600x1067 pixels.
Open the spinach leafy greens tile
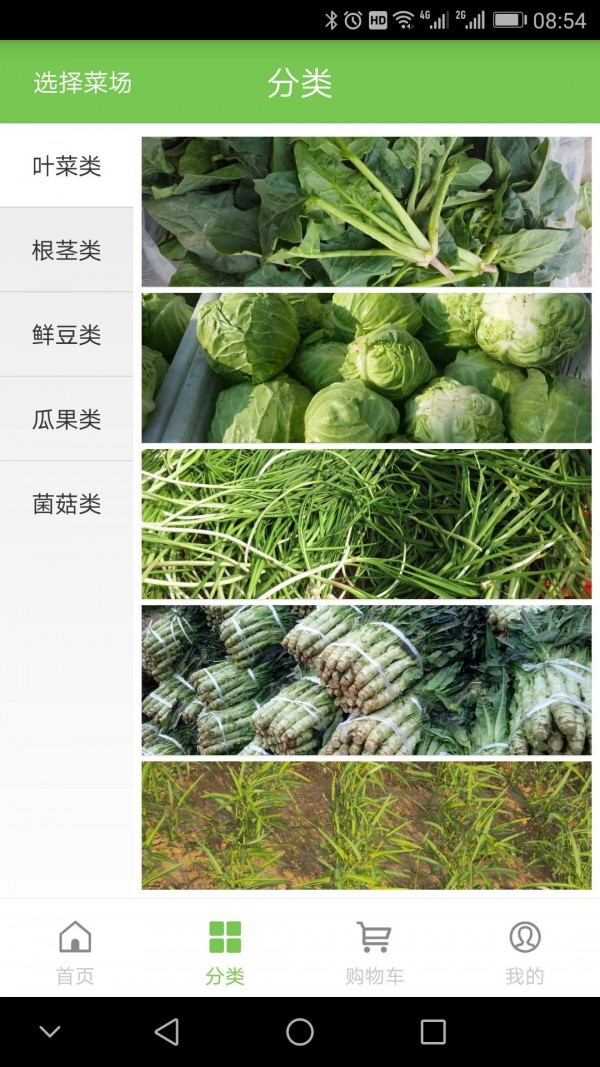pos(366,212)
